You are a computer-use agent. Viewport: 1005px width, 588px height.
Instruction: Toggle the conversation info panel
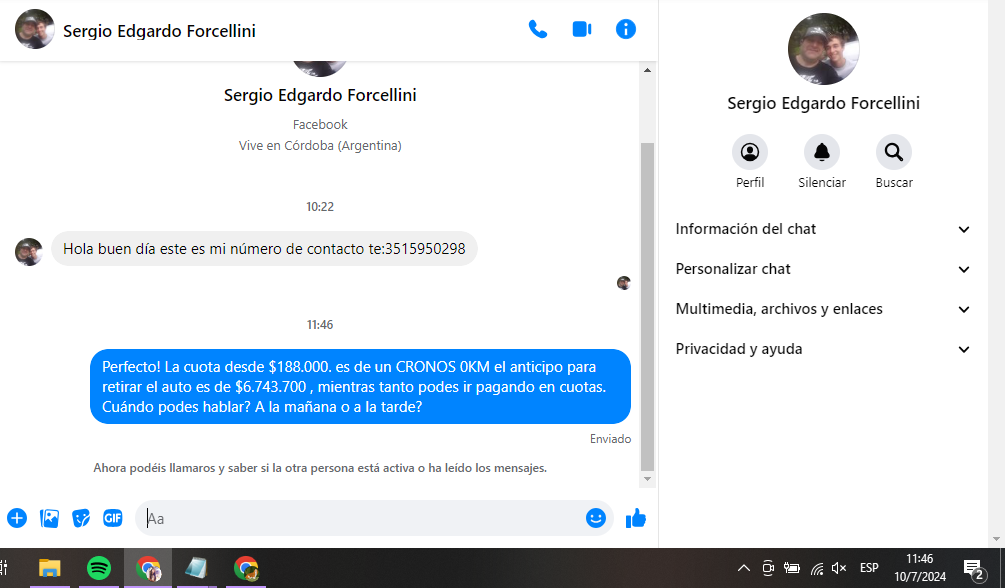[626, 29]
